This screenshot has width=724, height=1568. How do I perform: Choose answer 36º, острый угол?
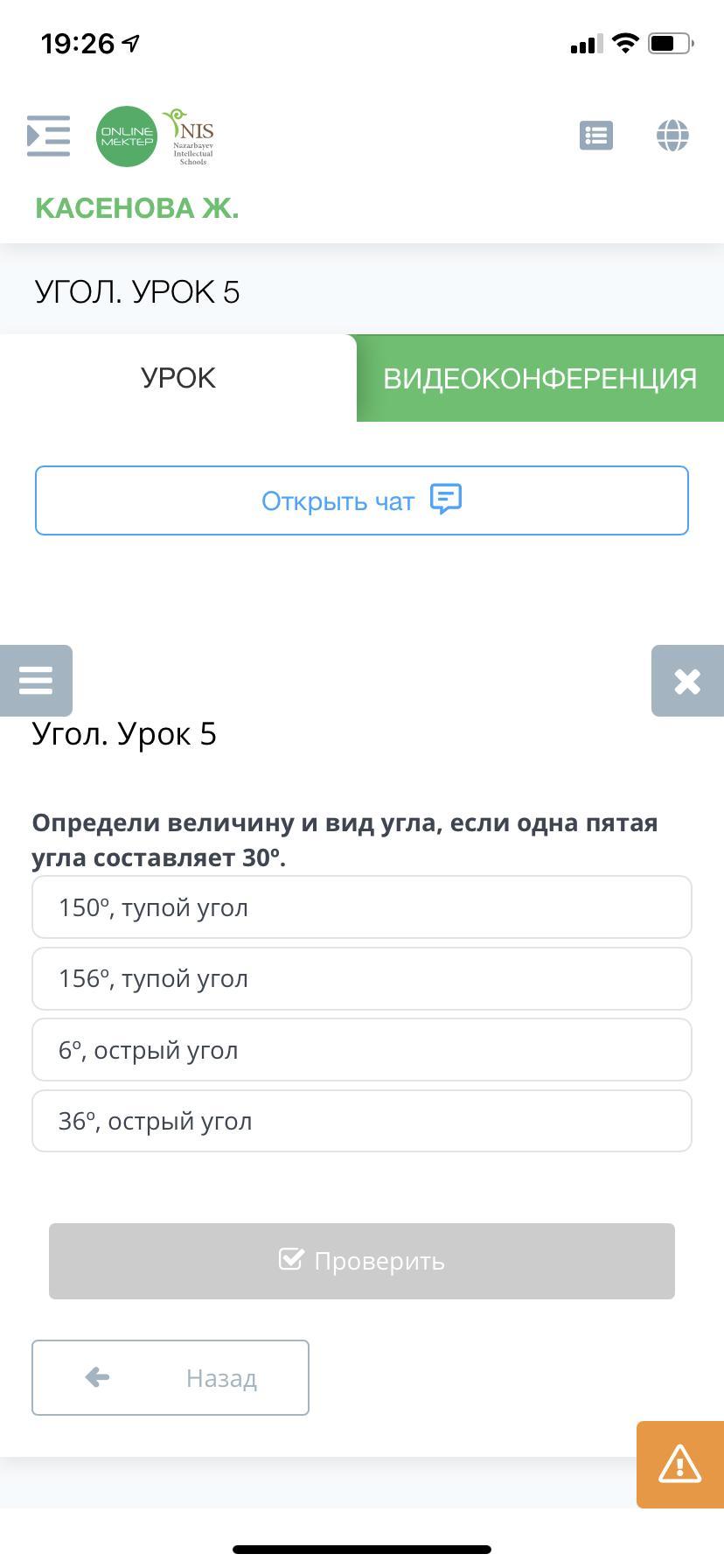pos(362,1121)
